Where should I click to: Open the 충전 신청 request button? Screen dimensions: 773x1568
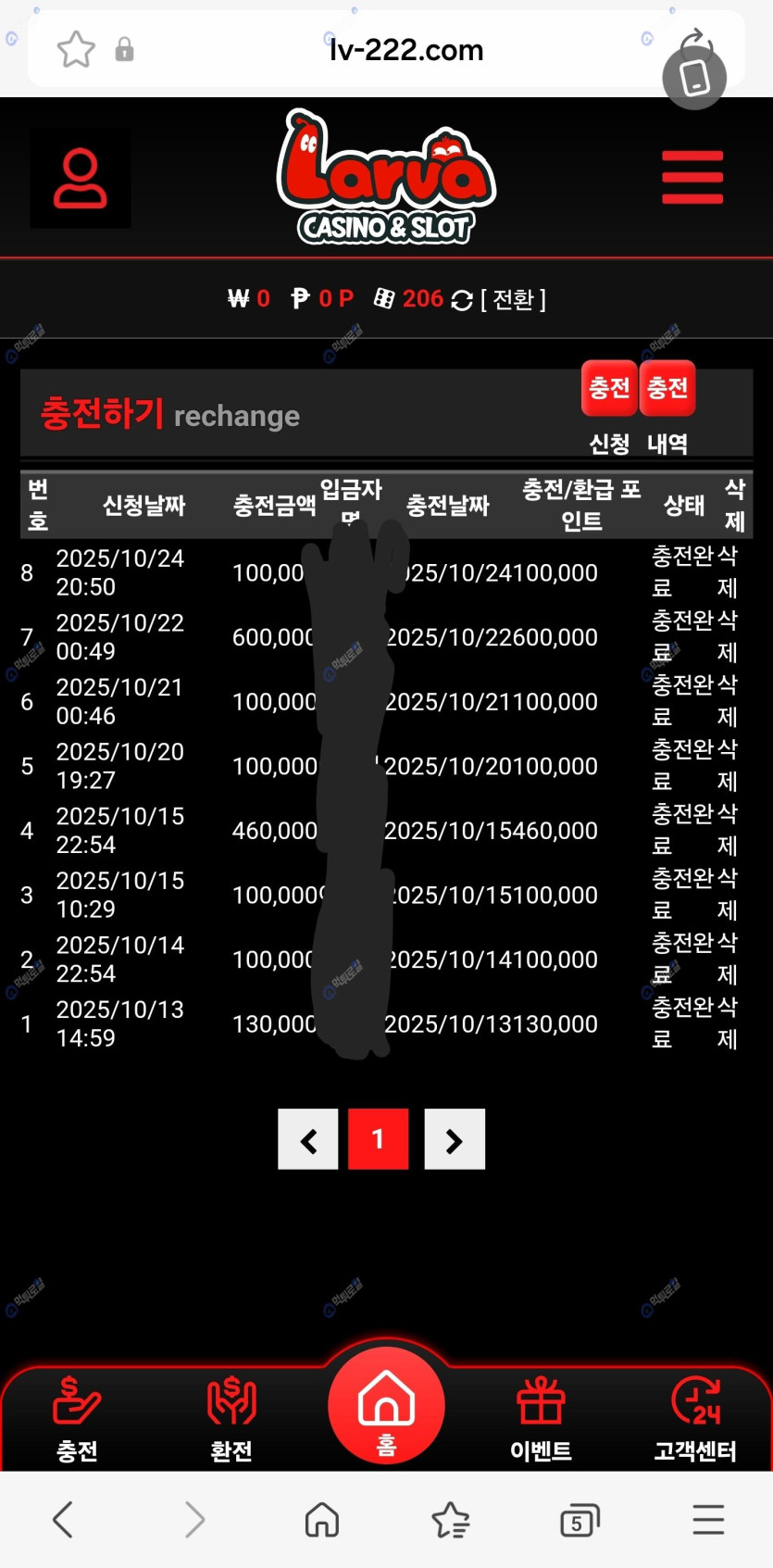pos(609,389)
